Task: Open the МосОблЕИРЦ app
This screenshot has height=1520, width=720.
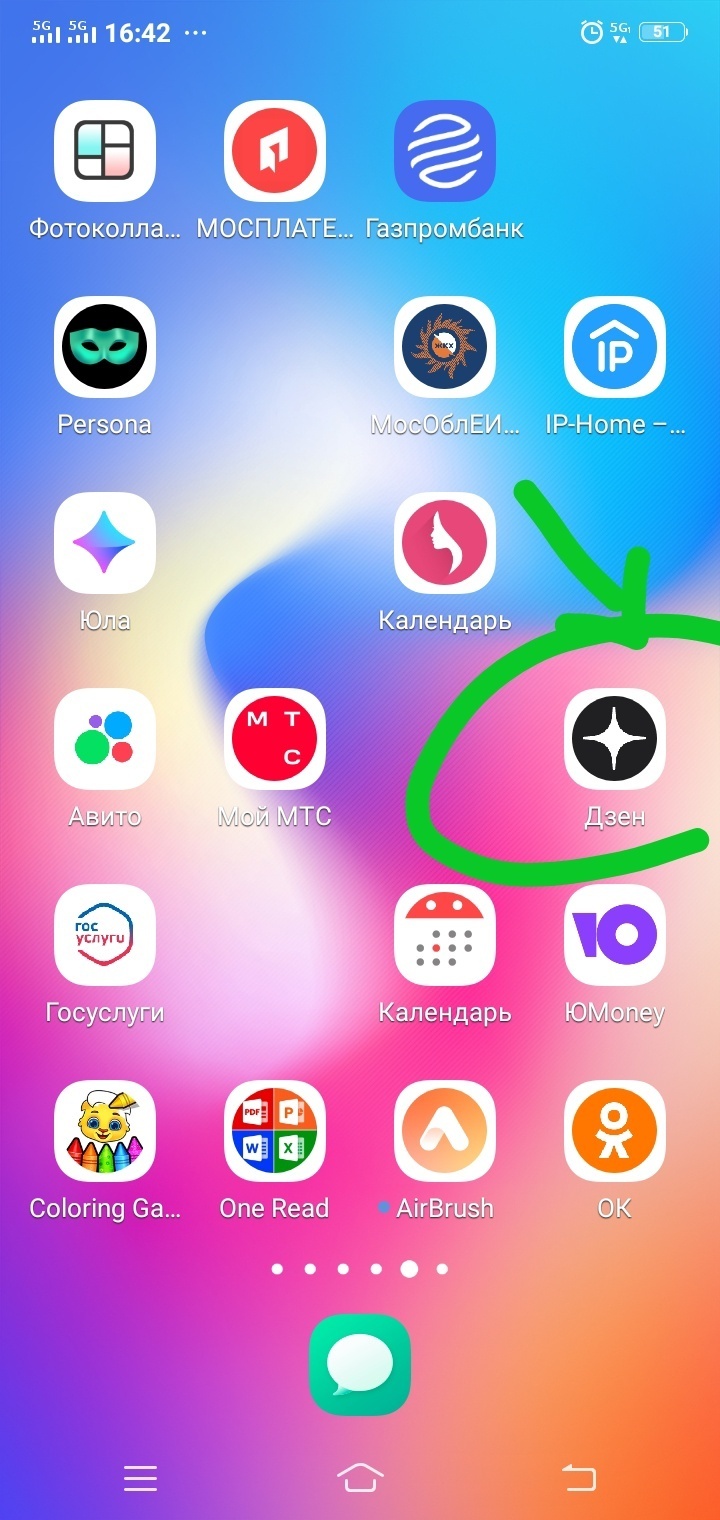Action: click(445, 347)
